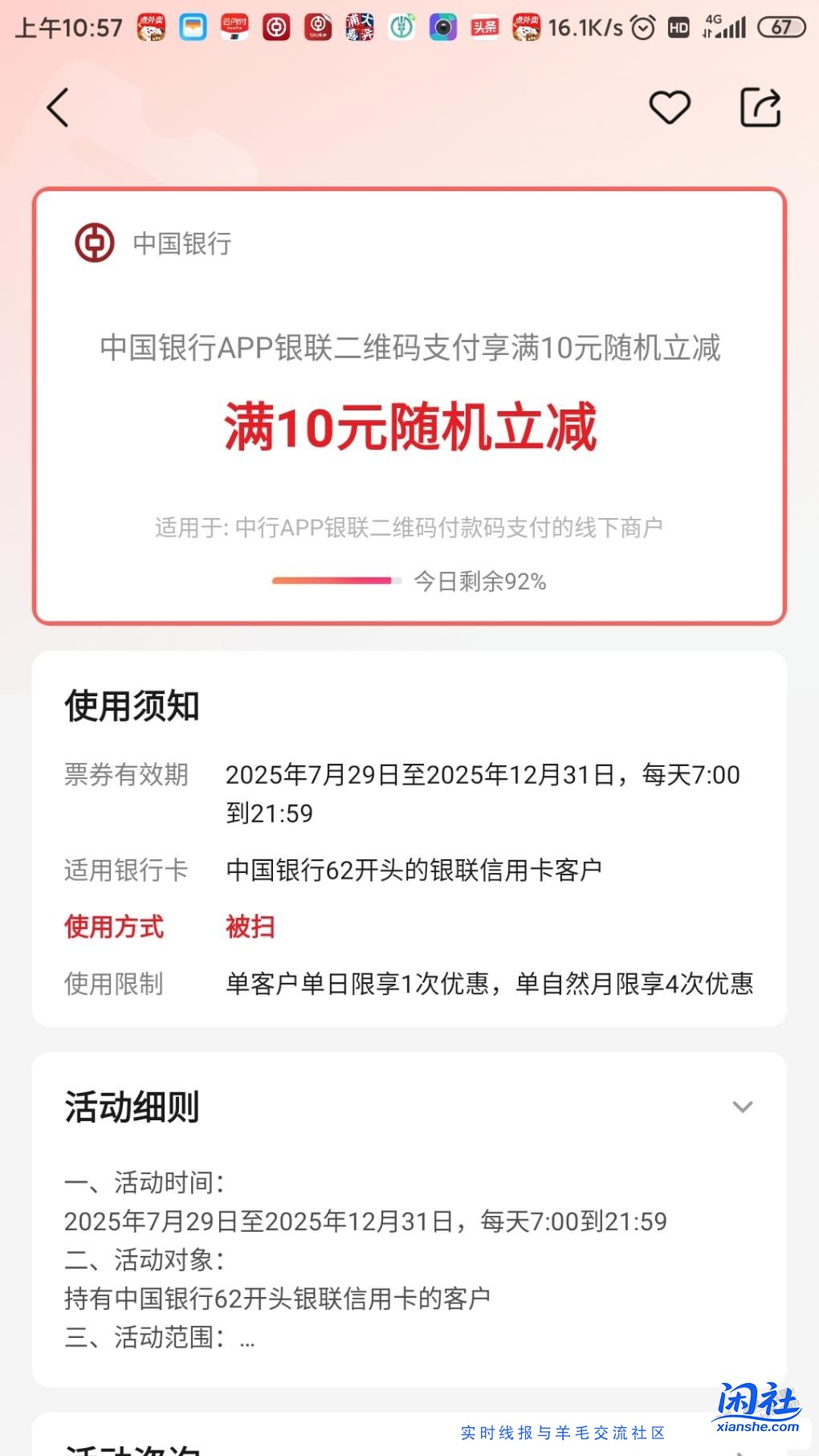Image resolution: width=819 pixels, height=1456 pixels.
Task: Tap the 使用须知 section header
Action: click(131, 707)
